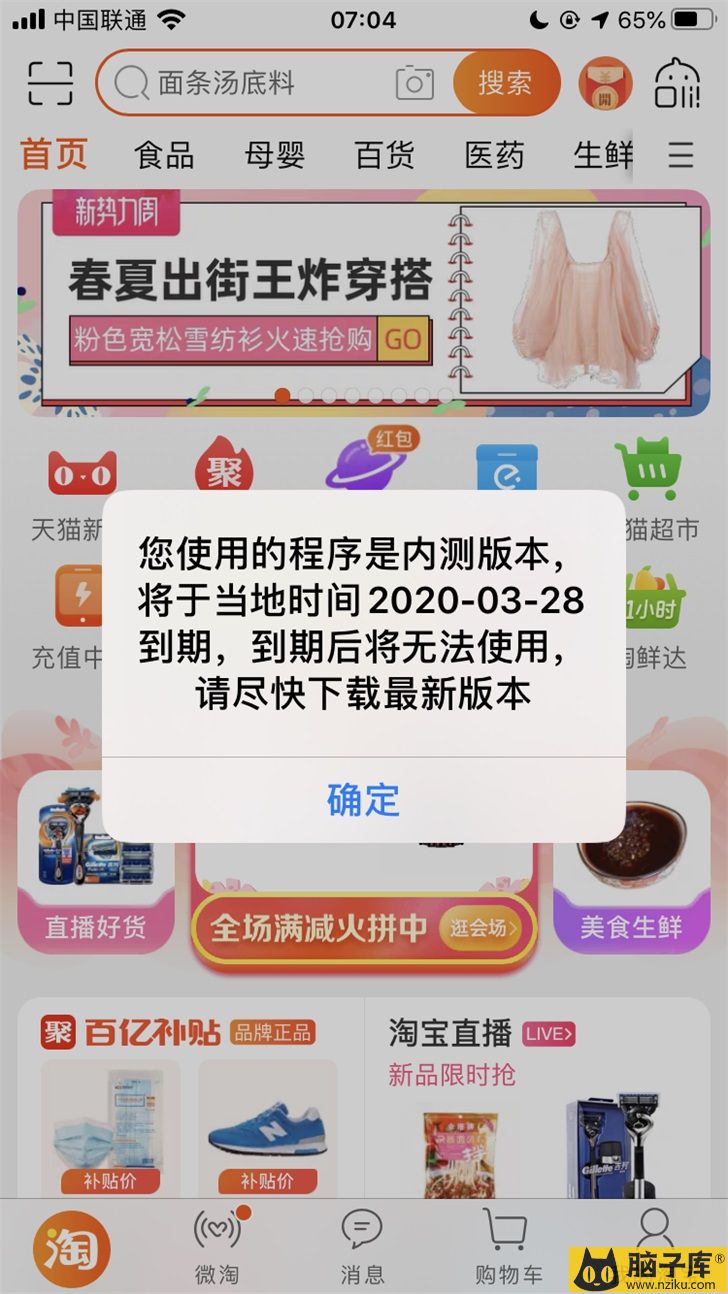Switch to the 百货 tab

(x=384, y=155)
